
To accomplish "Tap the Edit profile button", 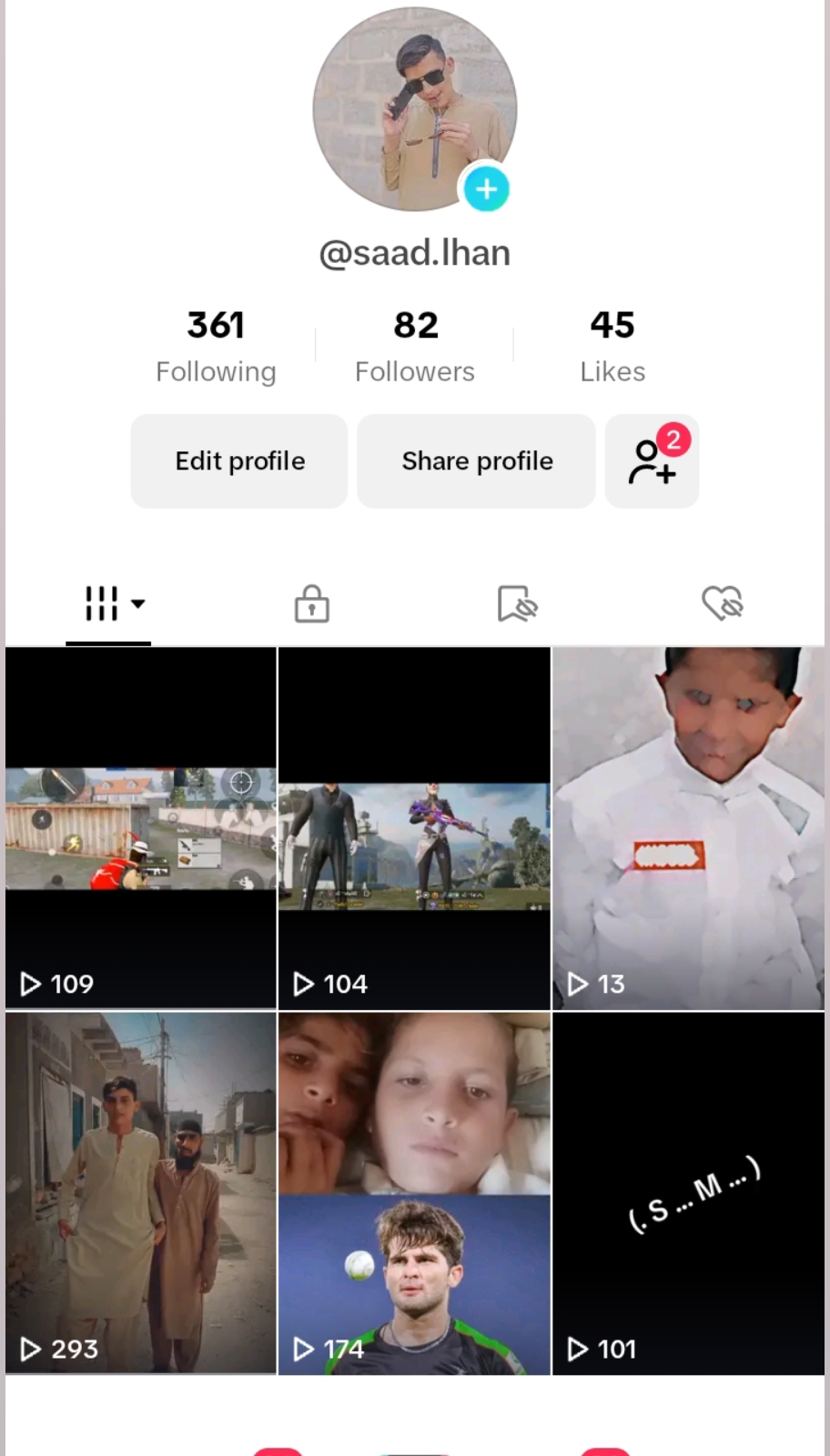I will point(239,461).
